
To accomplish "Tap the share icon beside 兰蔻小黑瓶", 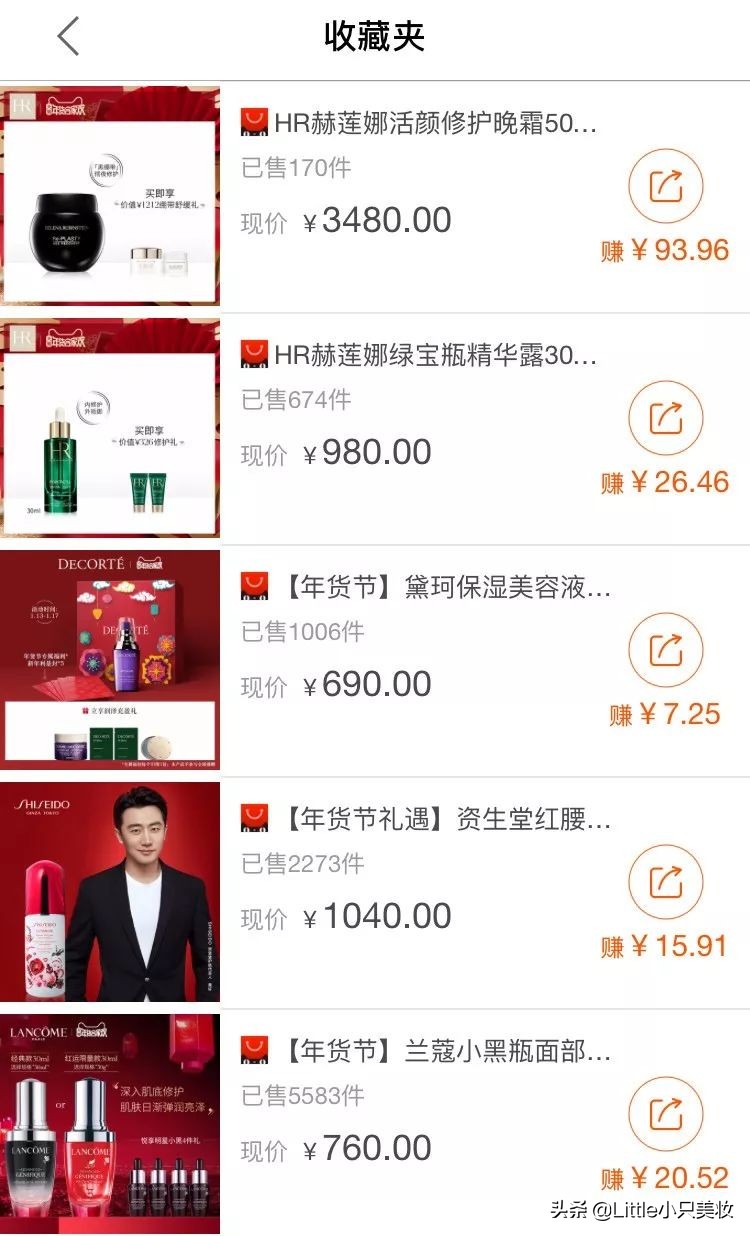I will tap(666, 1114).
